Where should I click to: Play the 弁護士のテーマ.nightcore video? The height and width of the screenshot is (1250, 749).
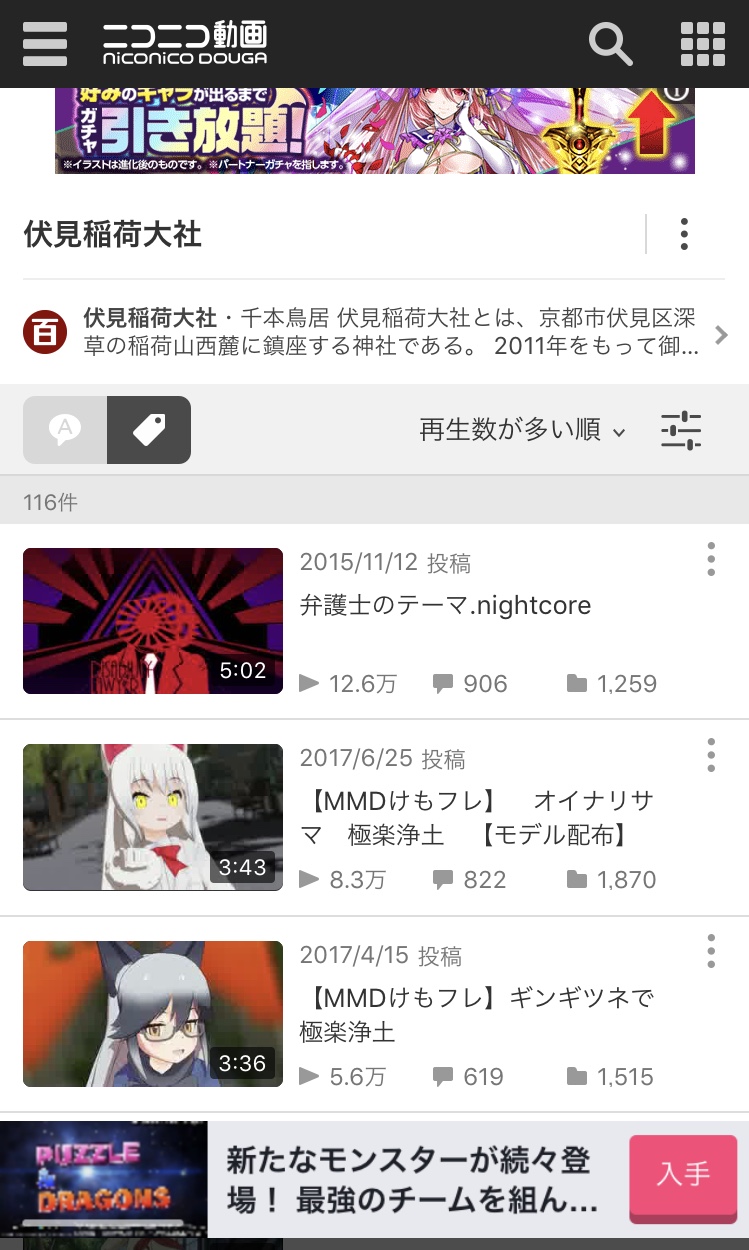click(x=153, y=621)
